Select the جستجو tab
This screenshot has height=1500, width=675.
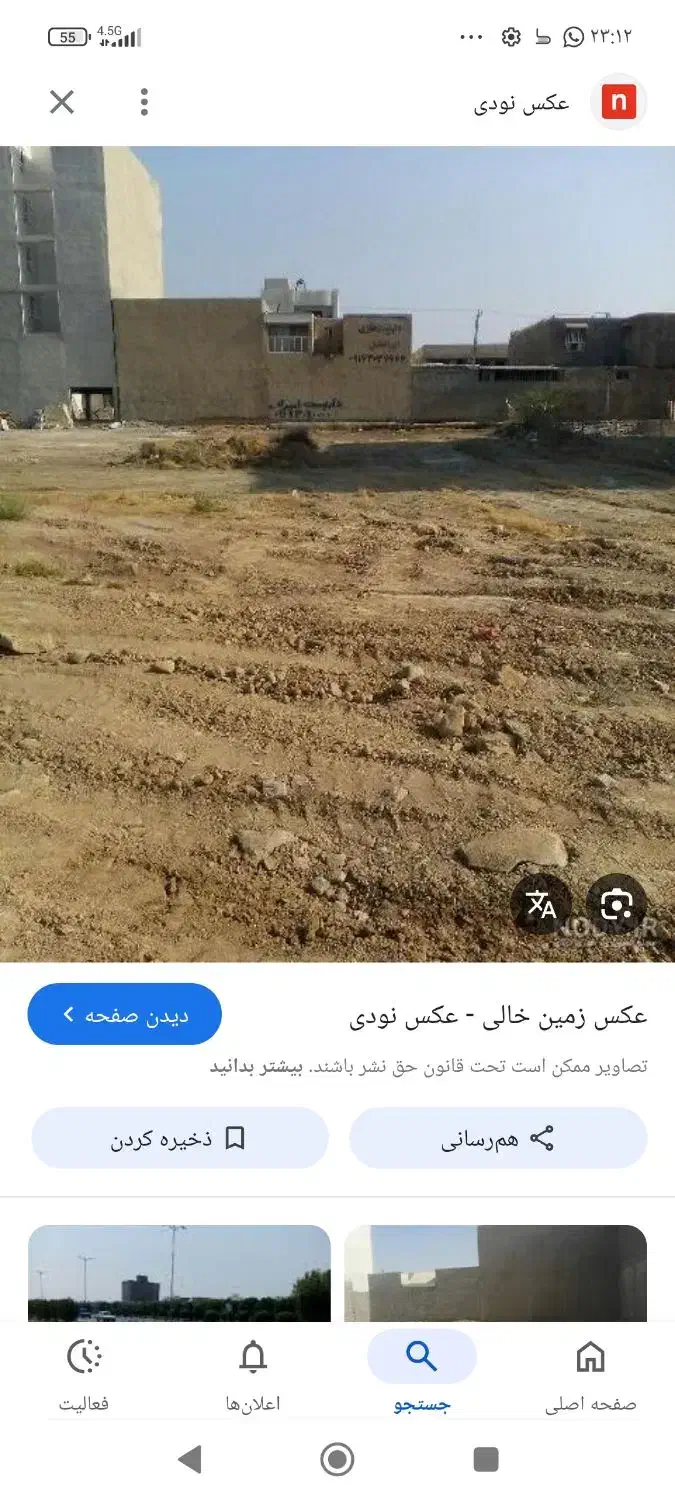pyautogui.click(x=421, y=1376)
